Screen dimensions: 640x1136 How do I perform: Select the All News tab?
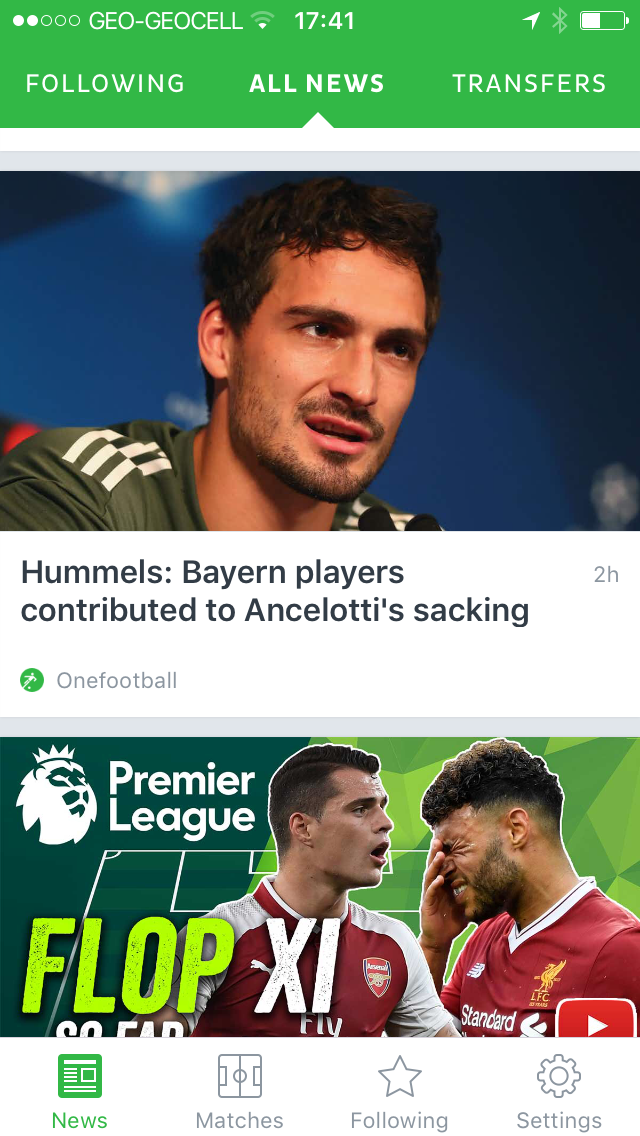317,84
